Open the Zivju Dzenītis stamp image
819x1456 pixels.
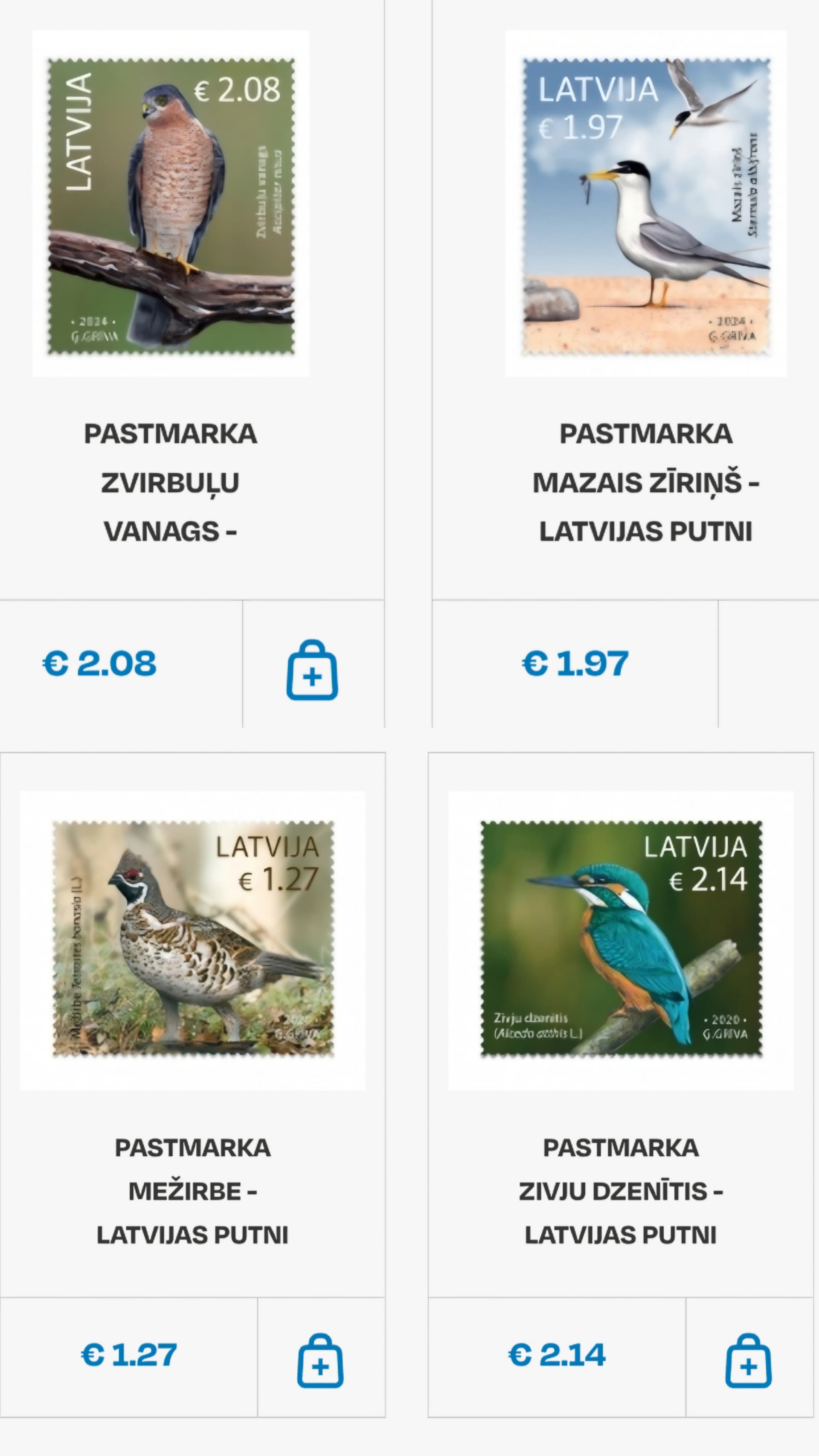pos(621,939)
